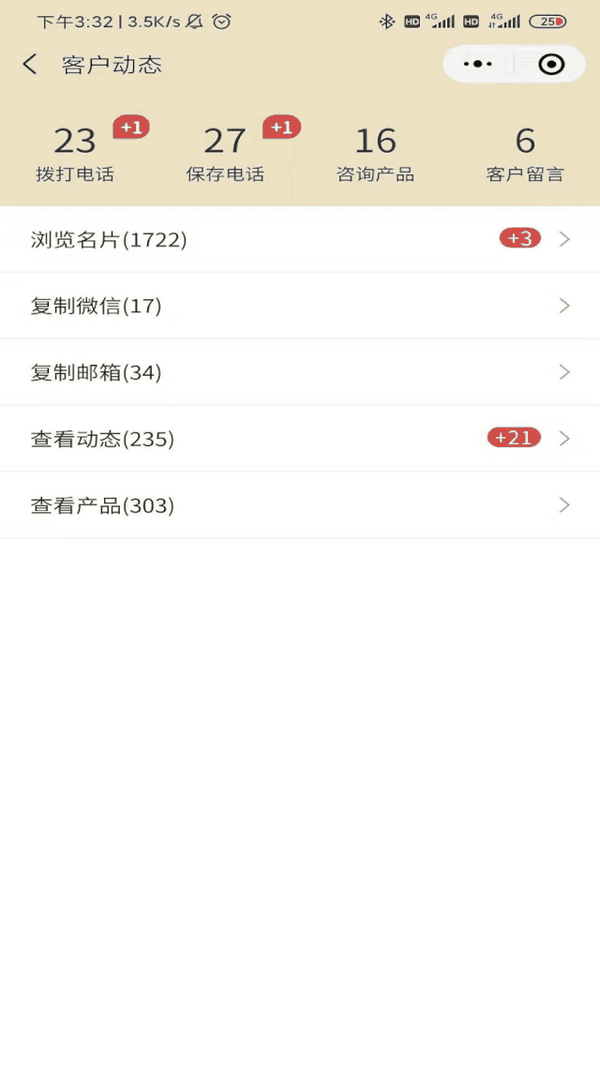
Task: Open the 浏览名片(1722) list
Action: (x=300, y=239)
